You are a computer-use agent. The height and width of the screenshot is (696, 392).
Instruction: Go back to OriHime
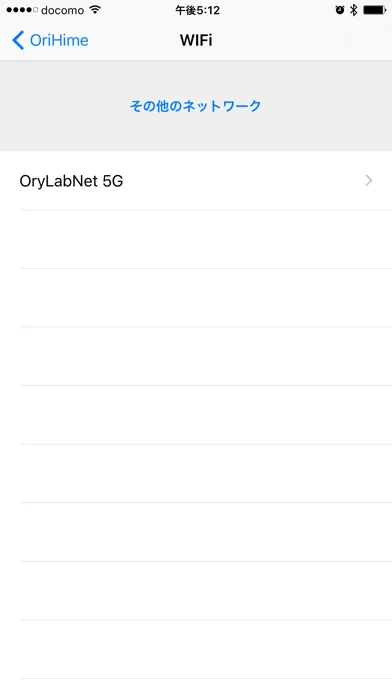coord(50,40)
